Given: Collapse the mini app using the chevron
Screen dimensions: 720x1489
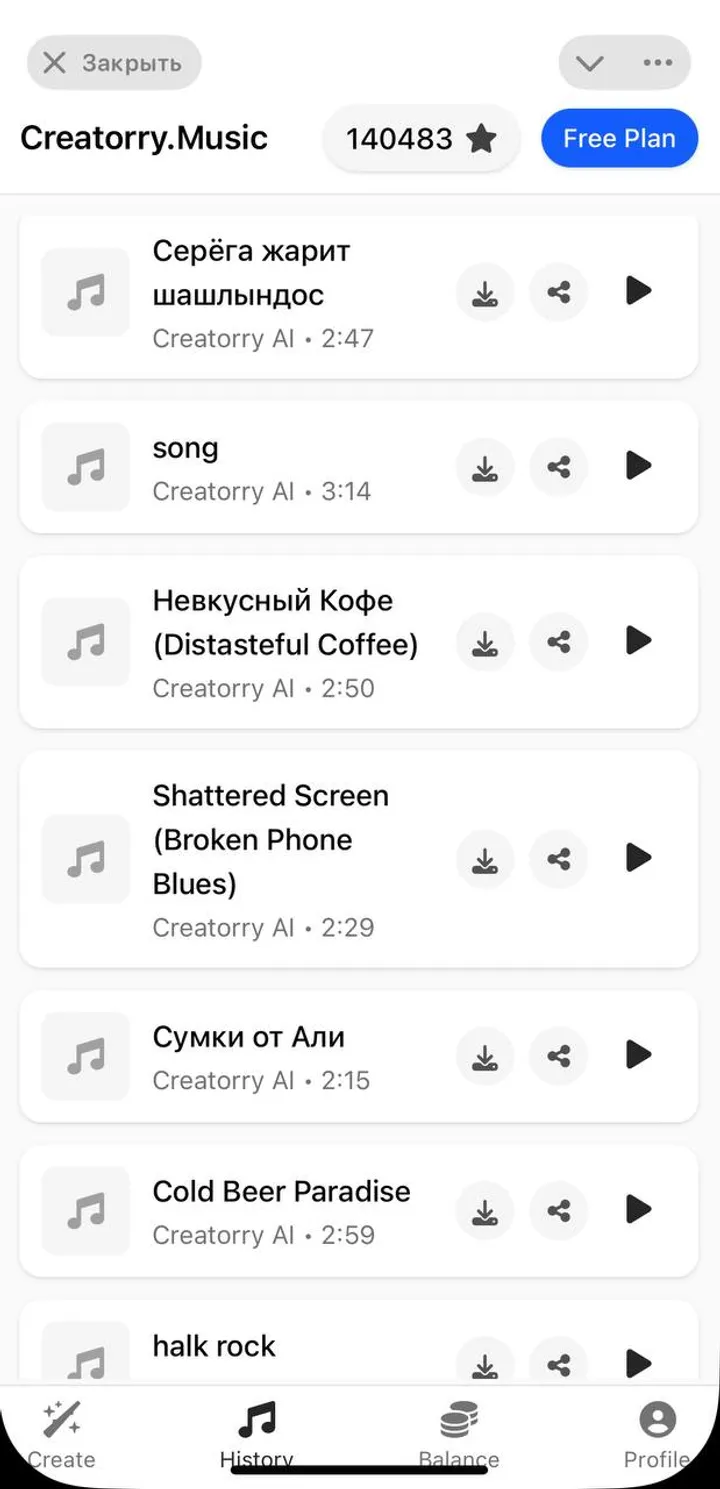Looking at the screenshot, I should (590, 63).
